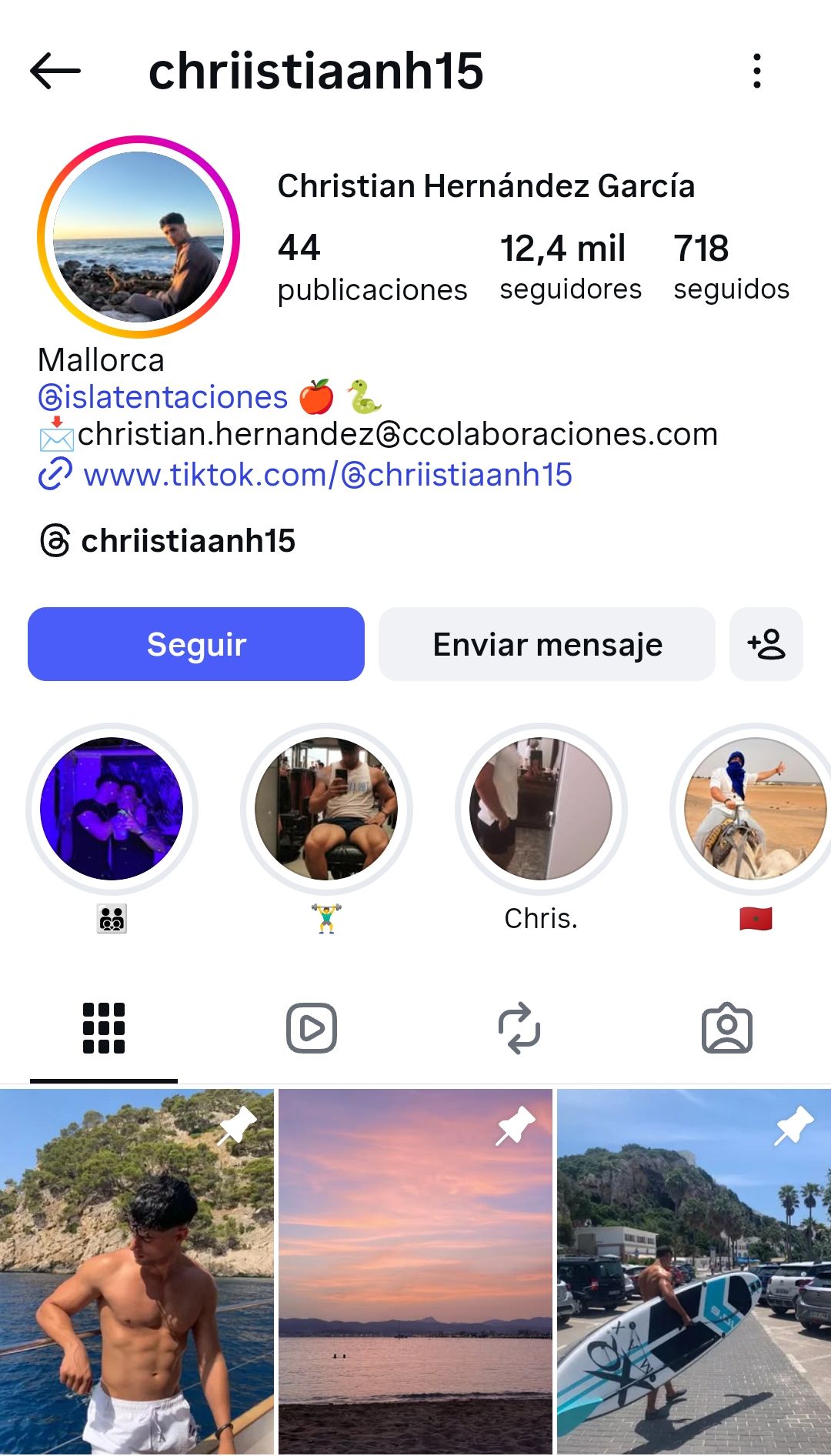Follow the account with Seguir button
Viewport: 831px width, 1456px height.
[x=195, y=645]
